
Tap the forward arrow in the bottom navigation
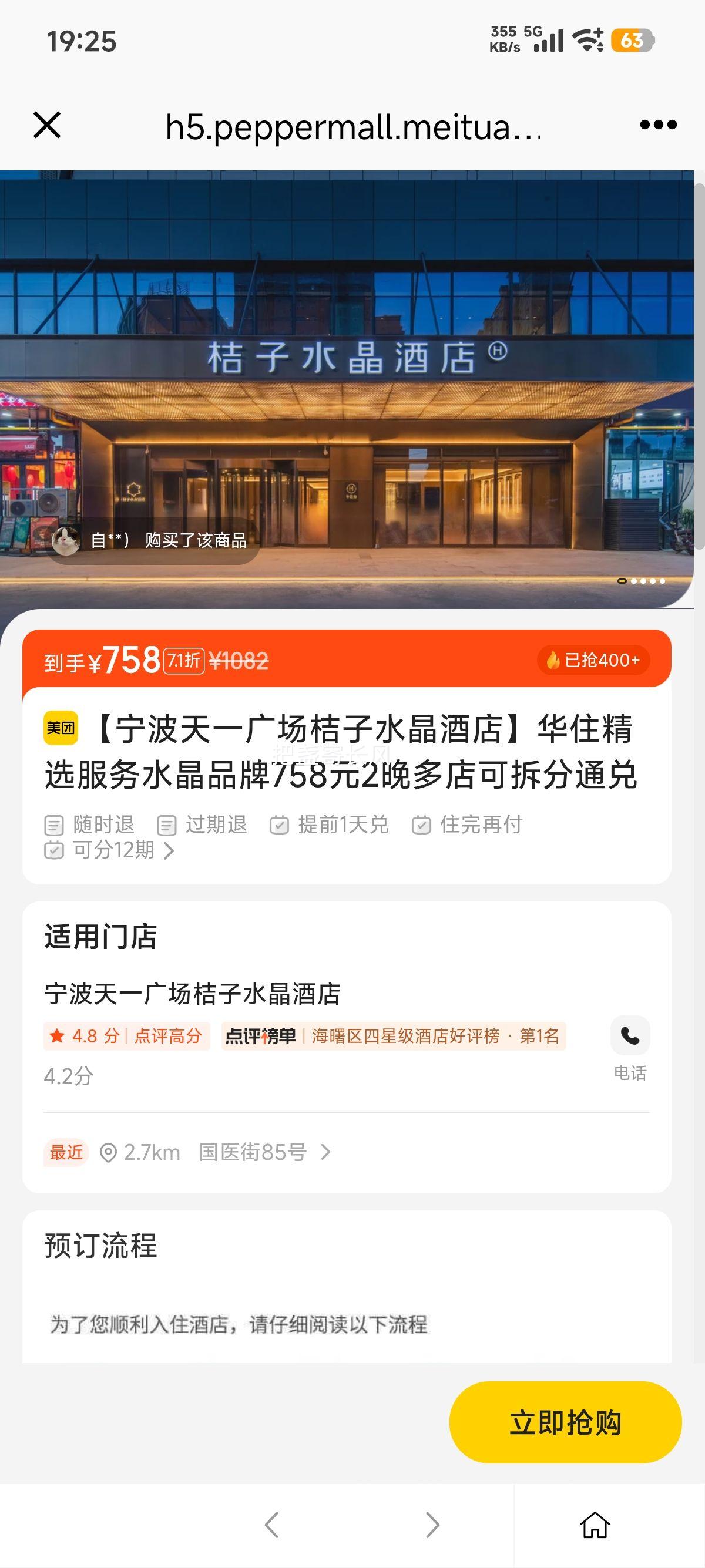point(432,1525)
